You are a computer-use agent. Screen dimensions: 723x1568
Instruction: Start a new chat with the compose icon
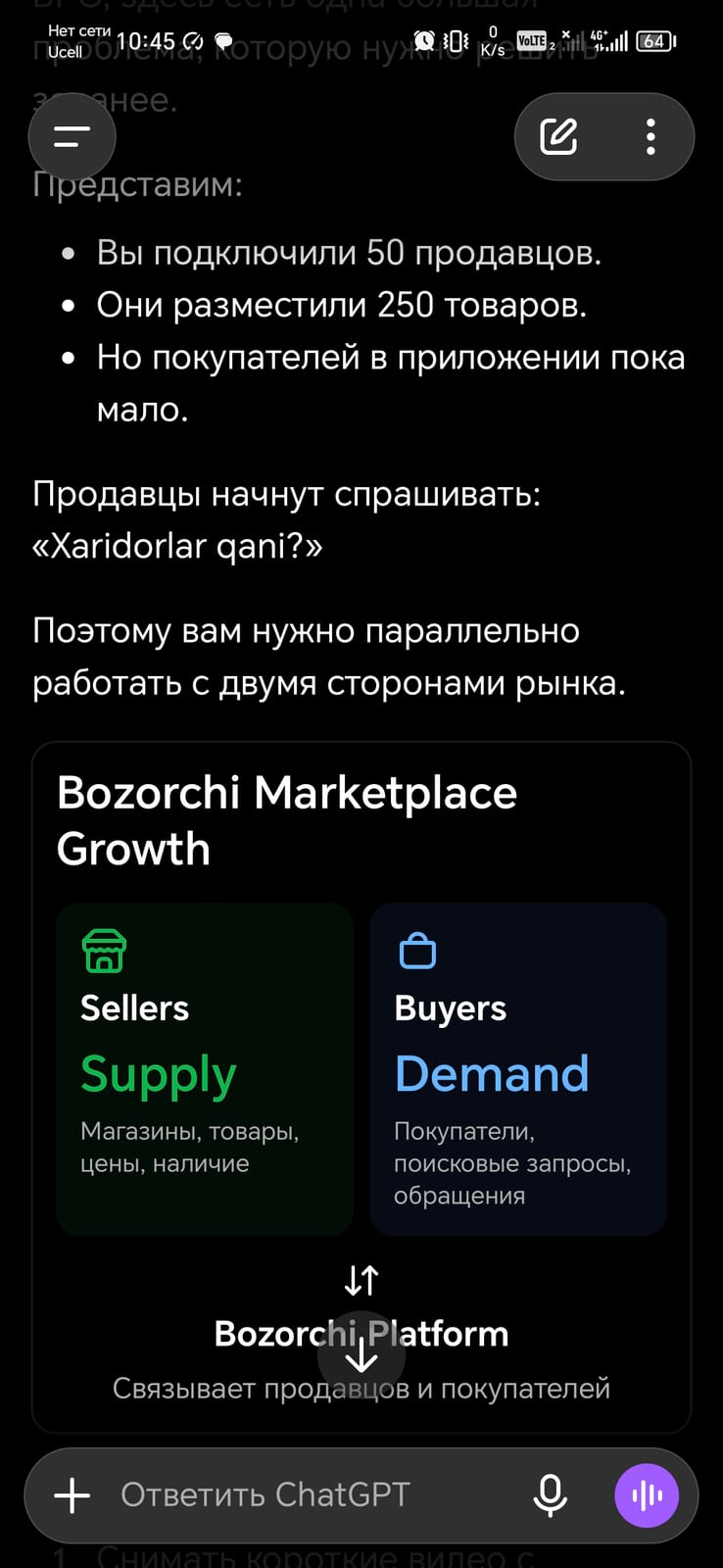point(559,137)
